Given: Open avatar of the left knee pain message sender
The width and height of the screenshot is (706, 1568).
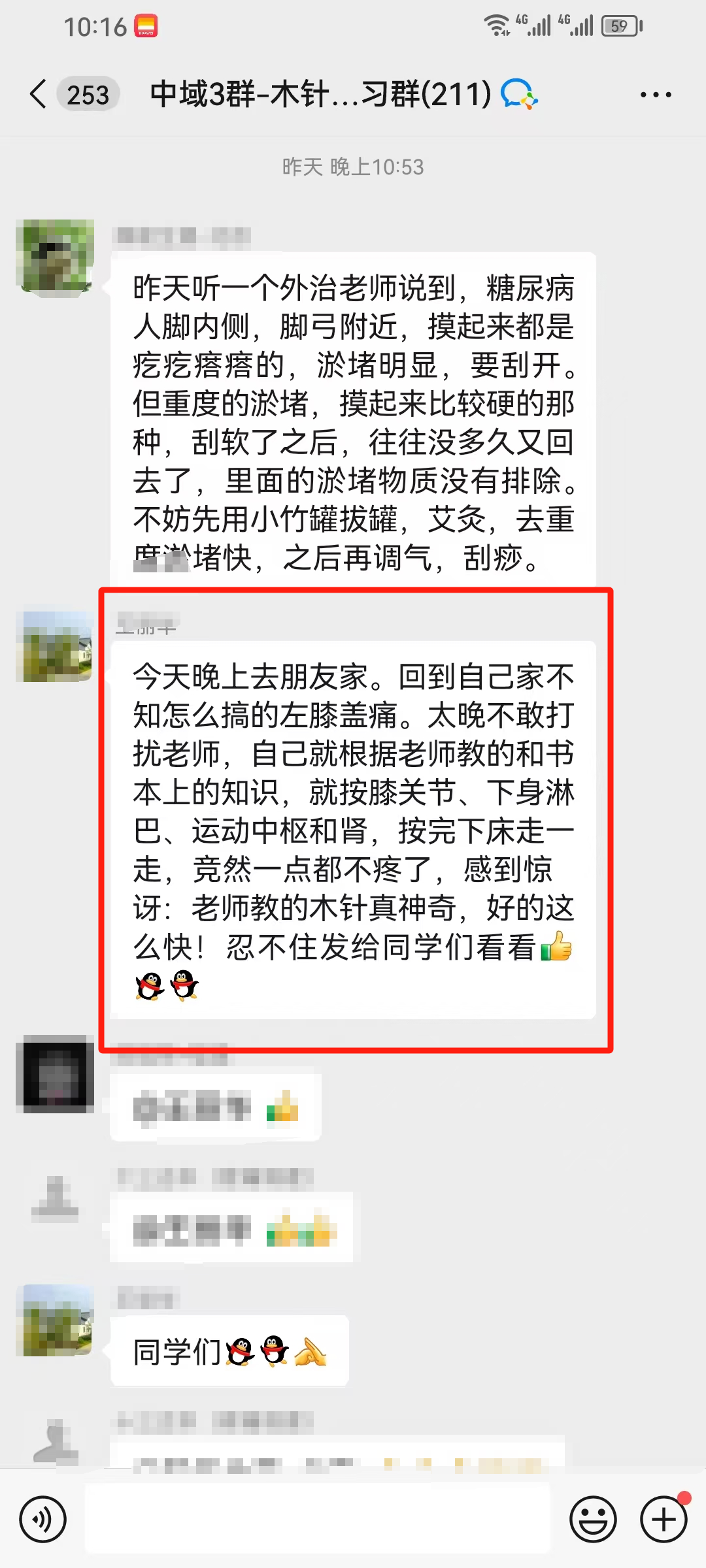Looking at the screenshot, I should click(57, 647).
